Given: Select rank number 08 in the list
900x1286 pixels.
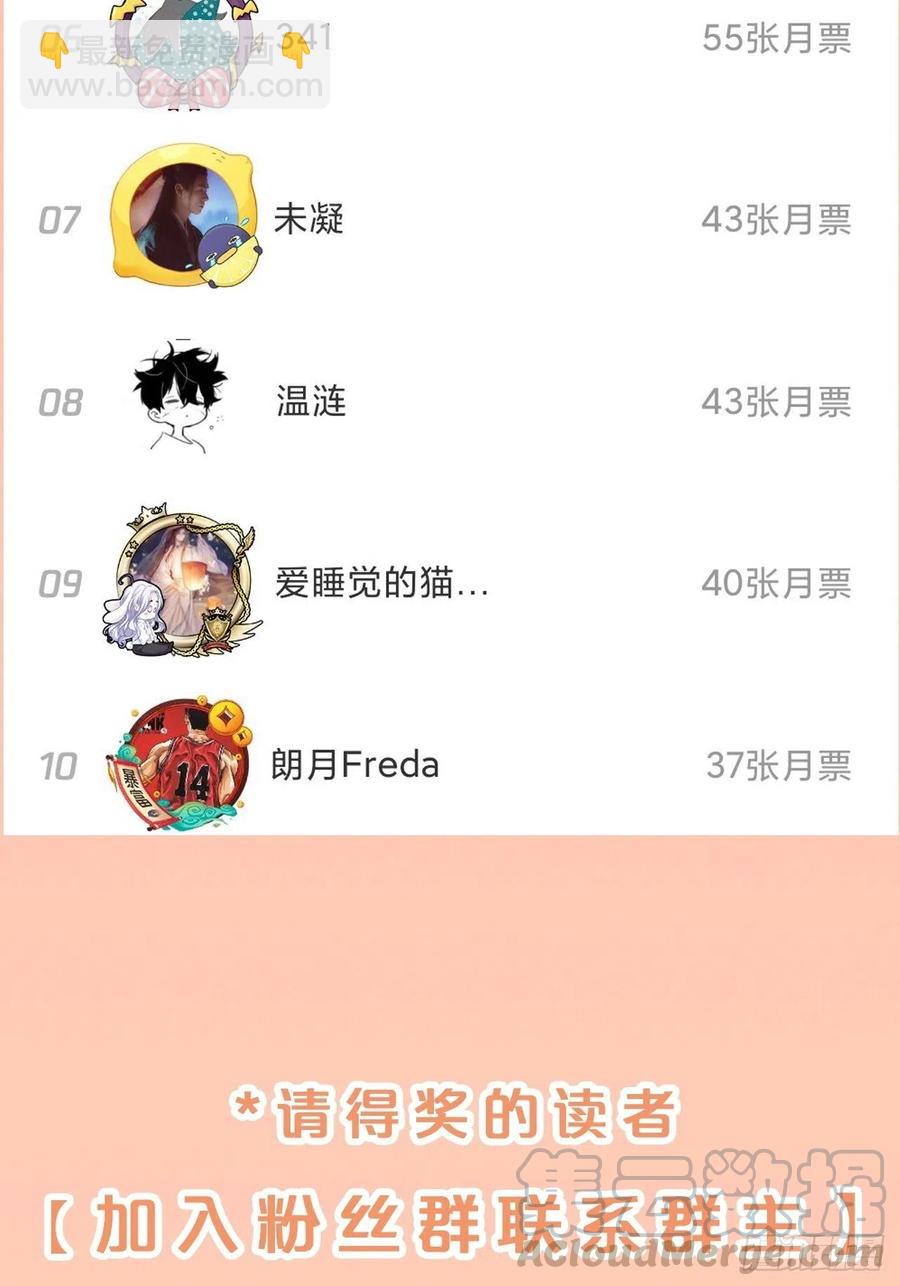Looking at the screenshot, I should click(x=60, y=404).
